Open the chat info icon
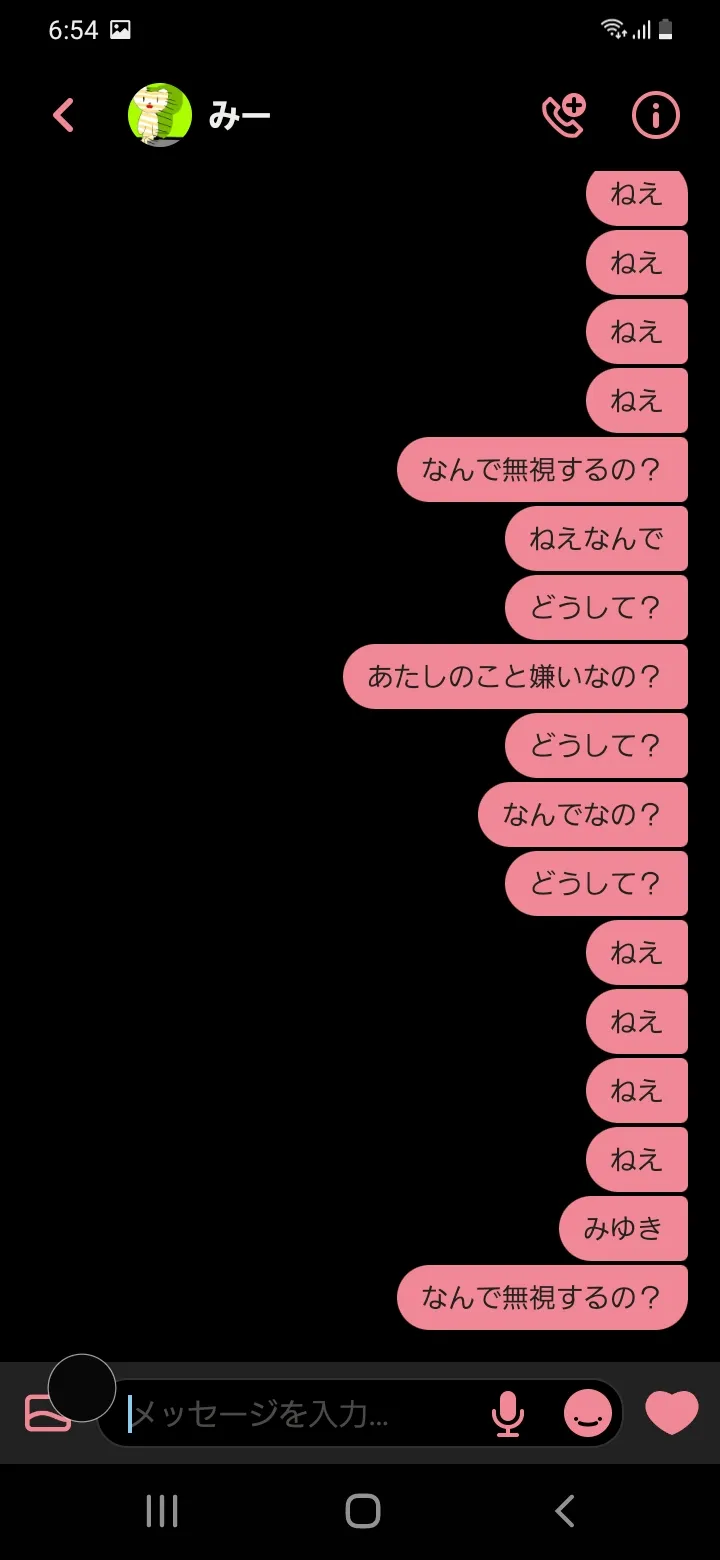This screenshot has width=720, height=1560. point(656,115)
